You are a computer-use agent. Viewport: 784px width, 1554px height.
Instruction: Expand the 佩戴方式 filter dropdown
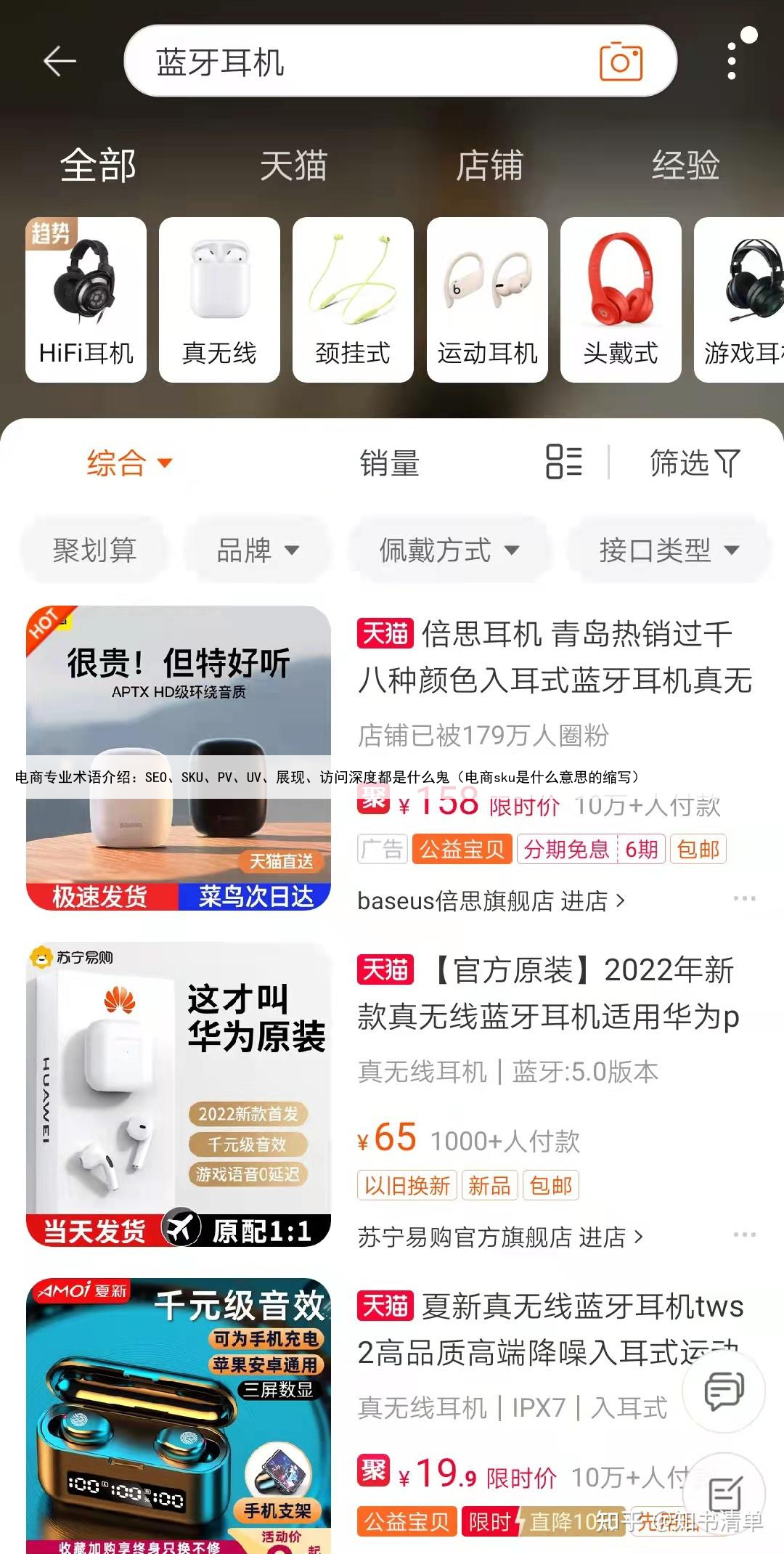coord(449,550)
